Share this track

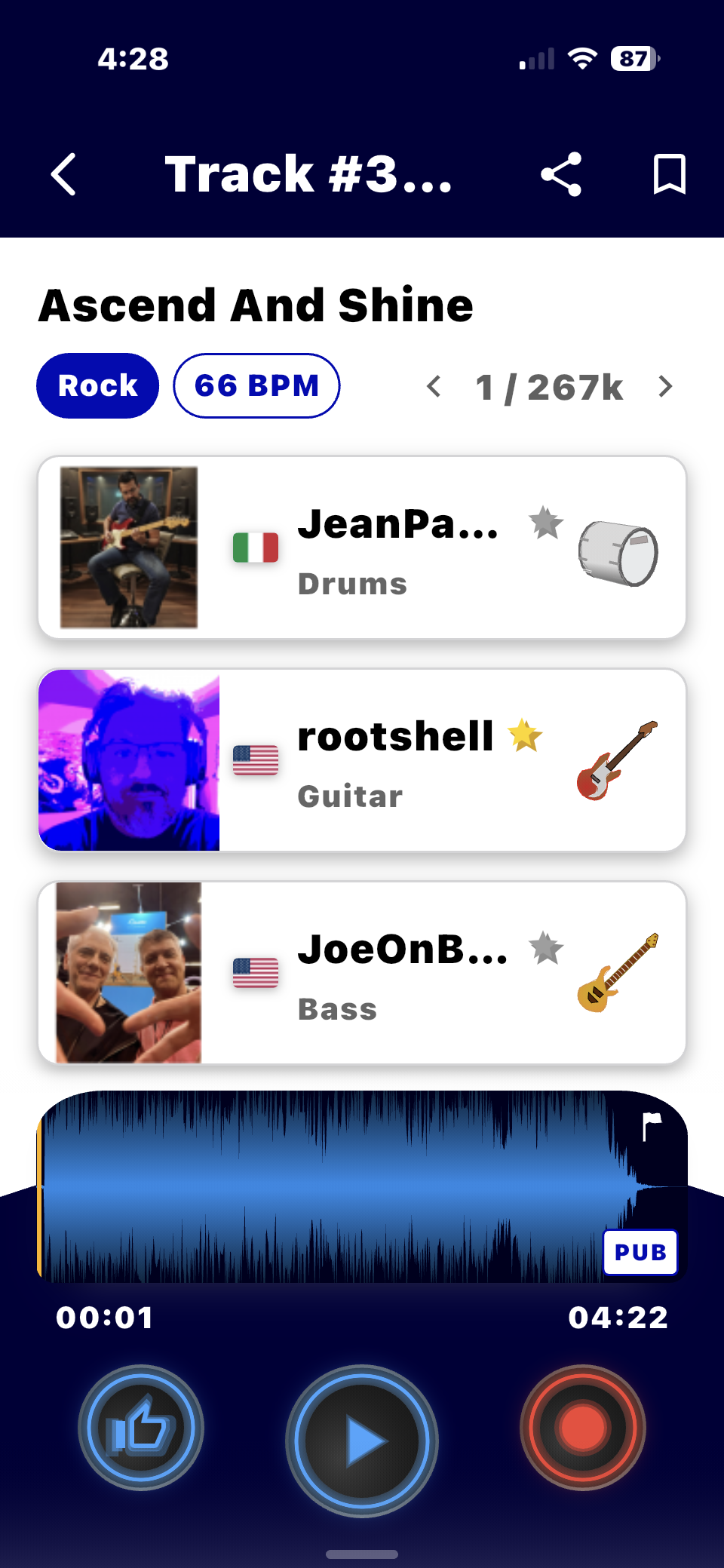coord(561,174)
